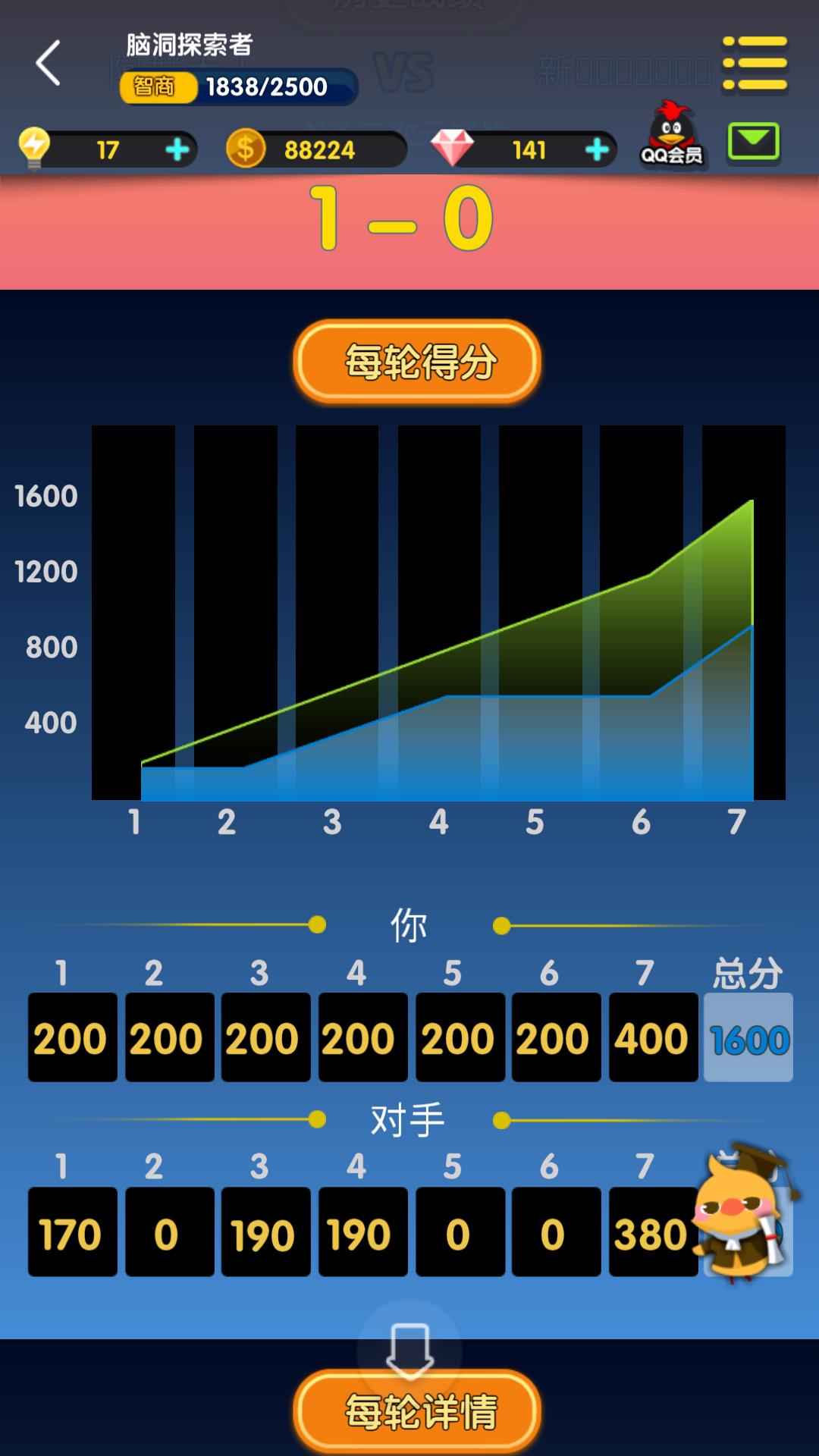Add more energy bulbs with plus
This screenshot has width=819, height=1456.
pos(177,149)
